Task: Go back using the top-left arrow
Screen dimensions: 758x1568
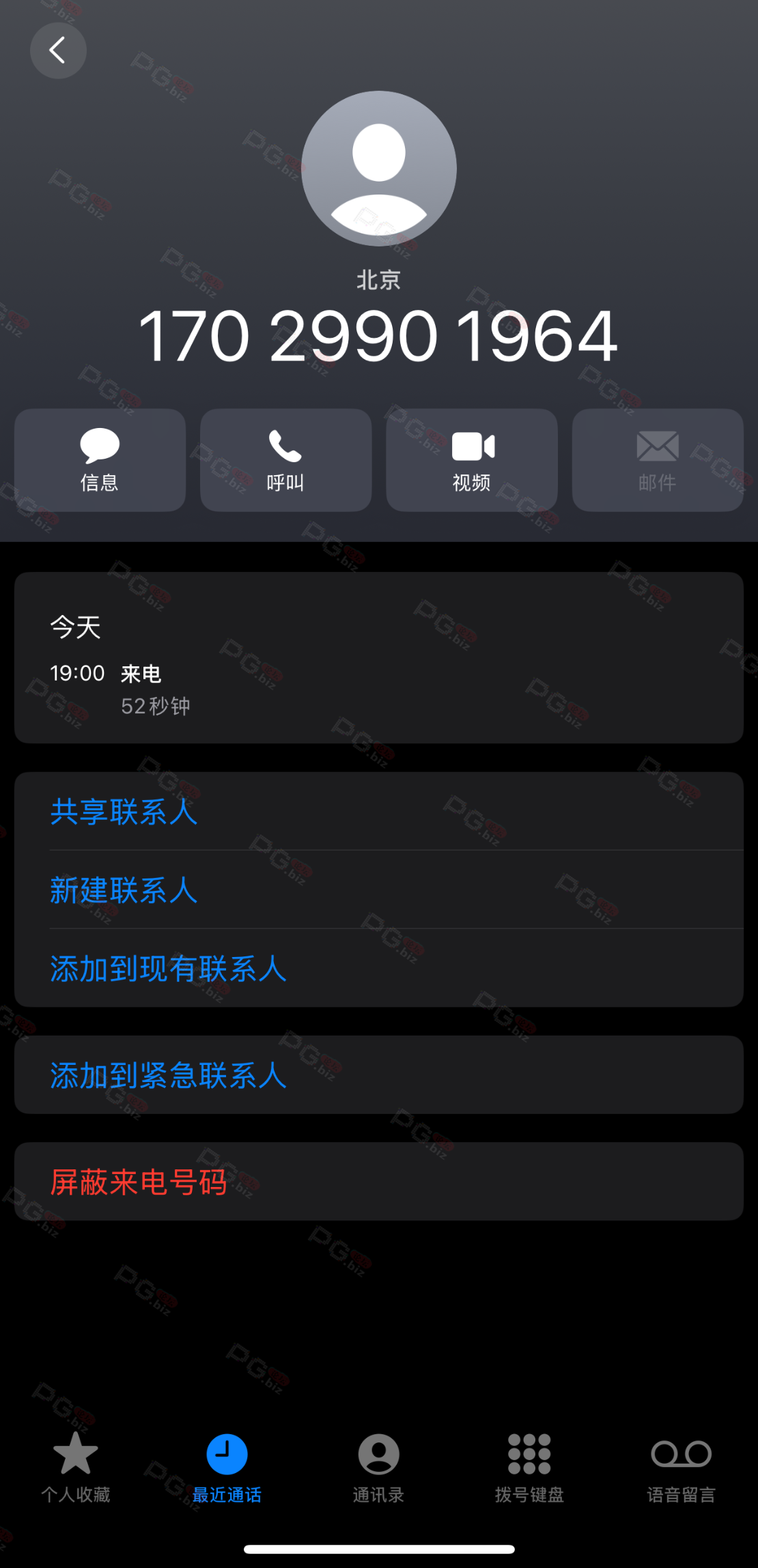Action: pyautogui.click(x=58, y=51)
